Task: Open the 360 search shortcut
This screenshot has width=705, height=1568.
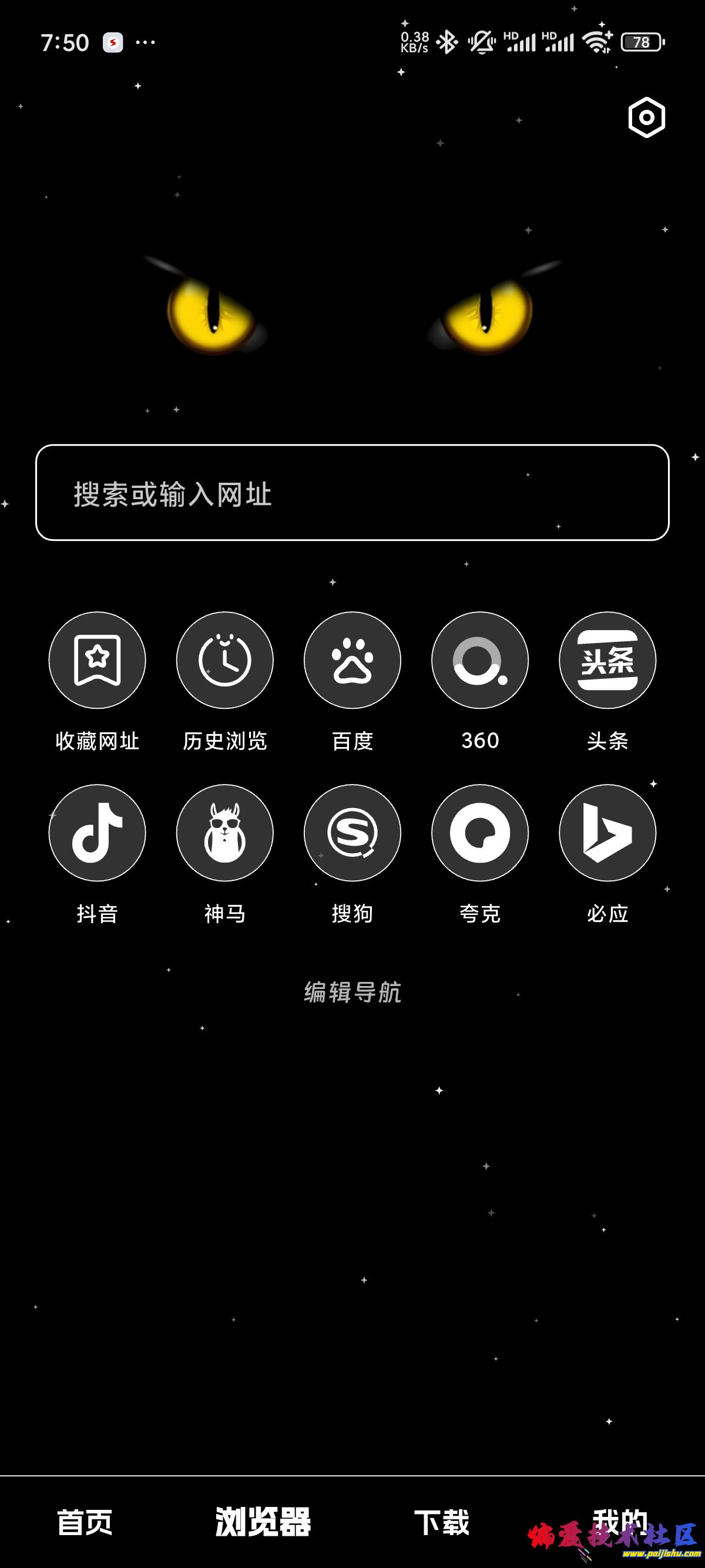Action: point(480,661)
